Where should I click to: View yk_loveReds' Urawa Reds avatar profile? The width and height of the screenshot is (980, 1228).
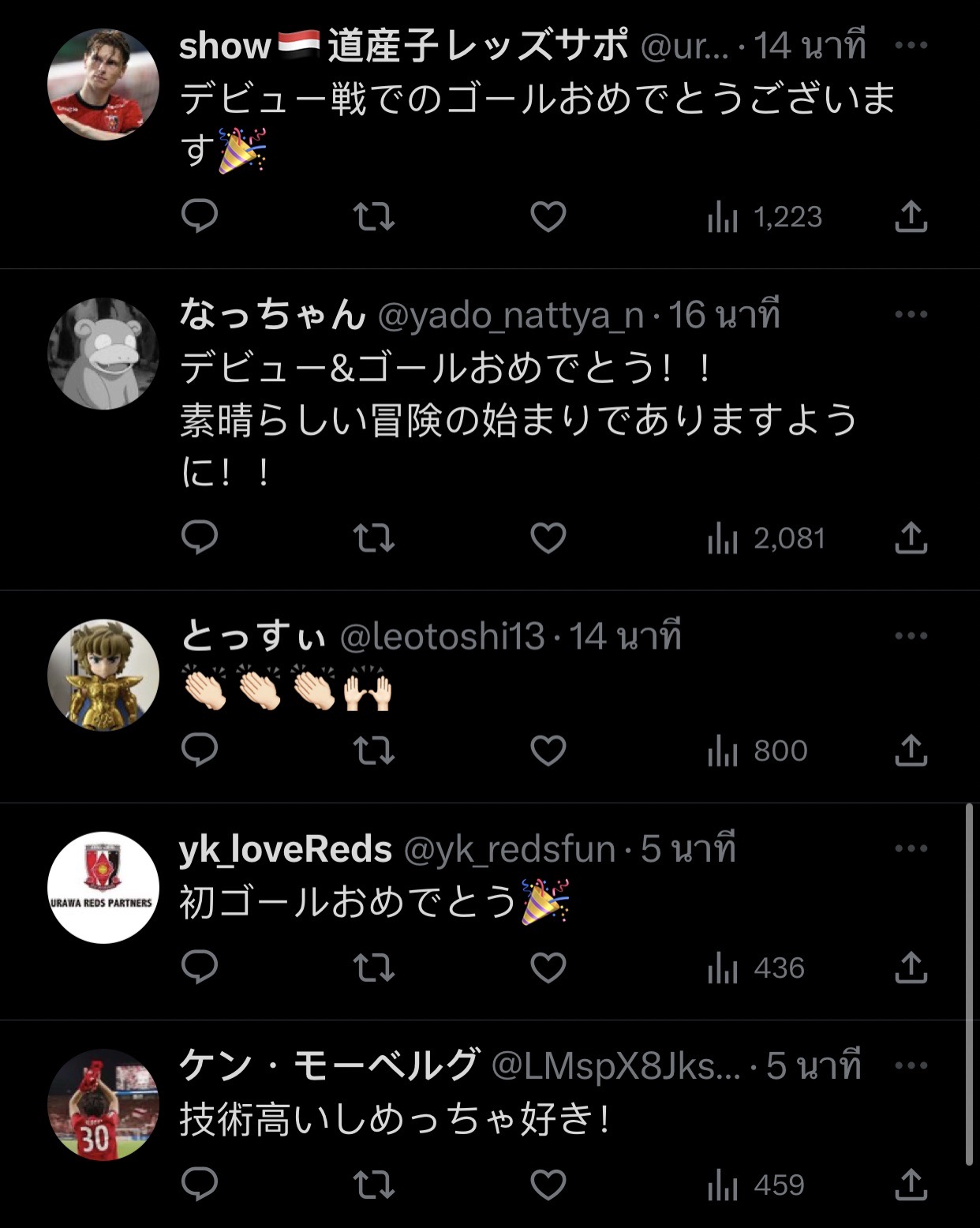(x=103, y=887)
